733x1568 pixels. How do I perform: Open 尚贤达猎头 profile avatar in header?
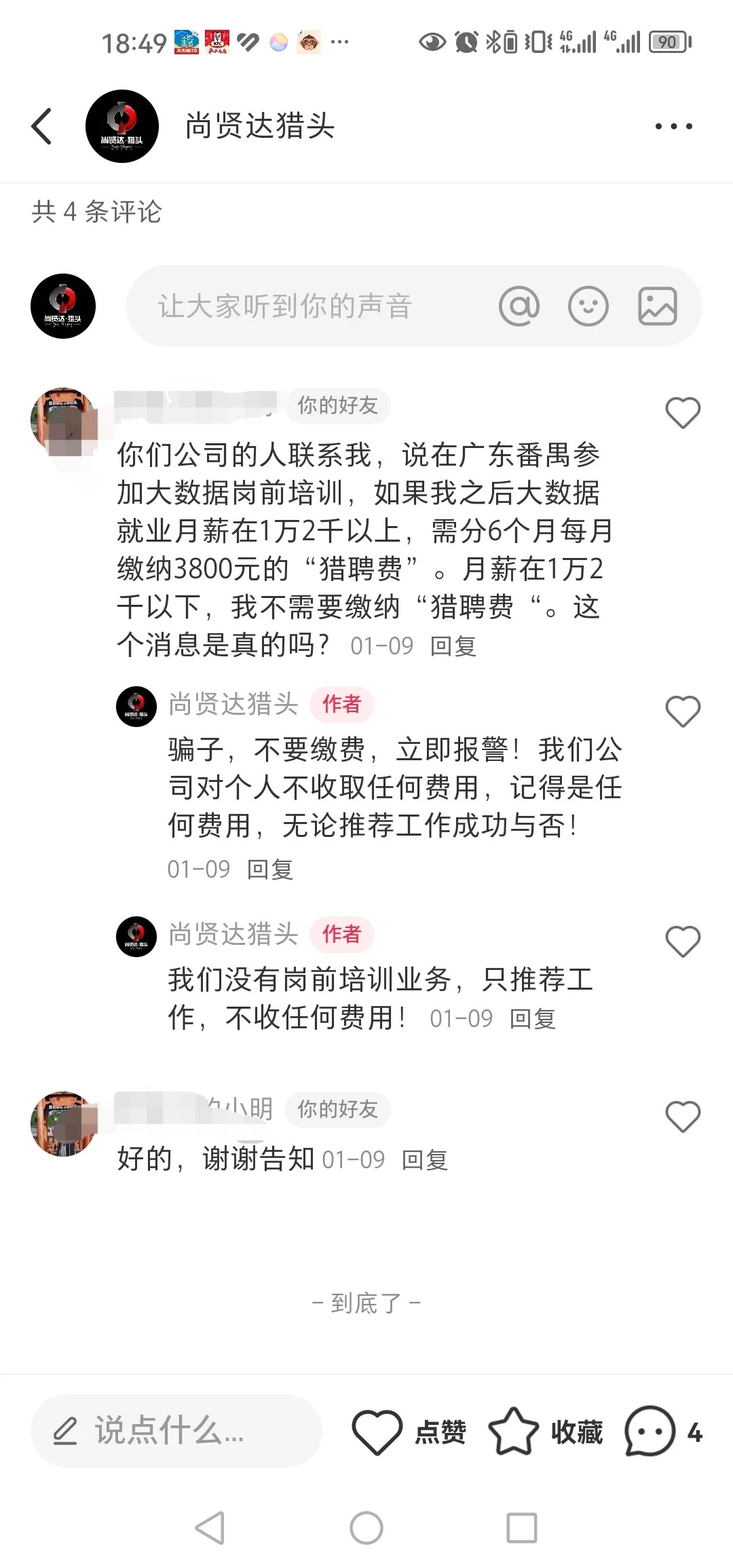122,126
